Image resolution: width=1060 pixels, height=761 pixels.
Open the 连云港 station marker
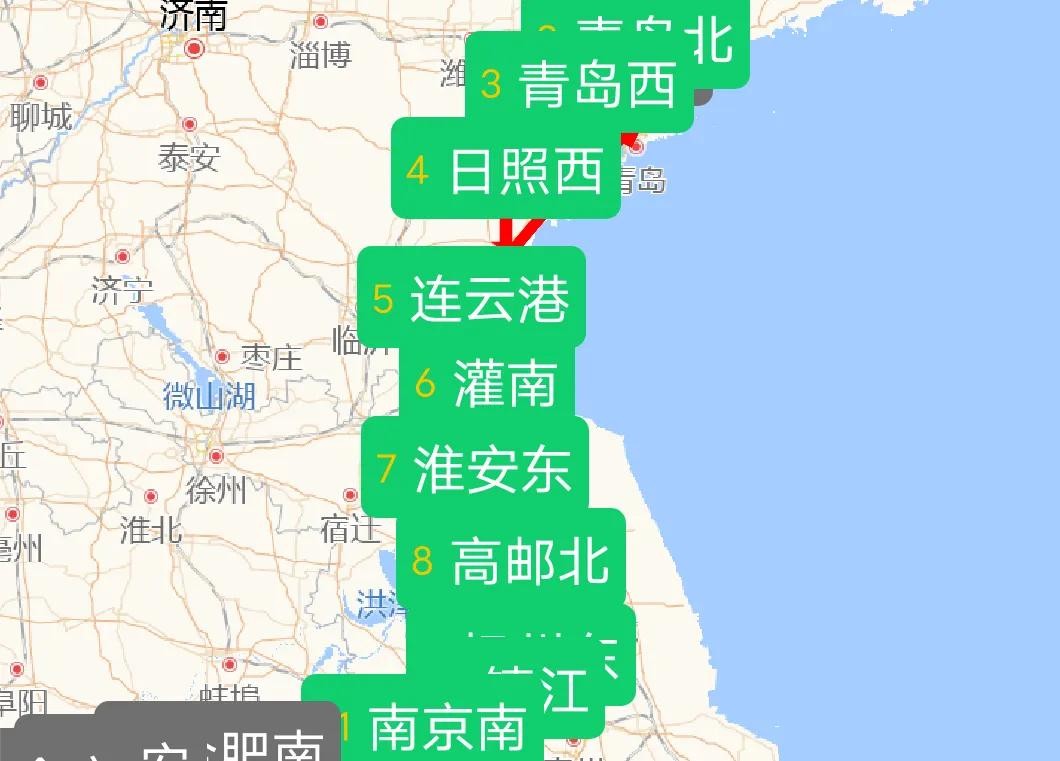tap(471, 297)
